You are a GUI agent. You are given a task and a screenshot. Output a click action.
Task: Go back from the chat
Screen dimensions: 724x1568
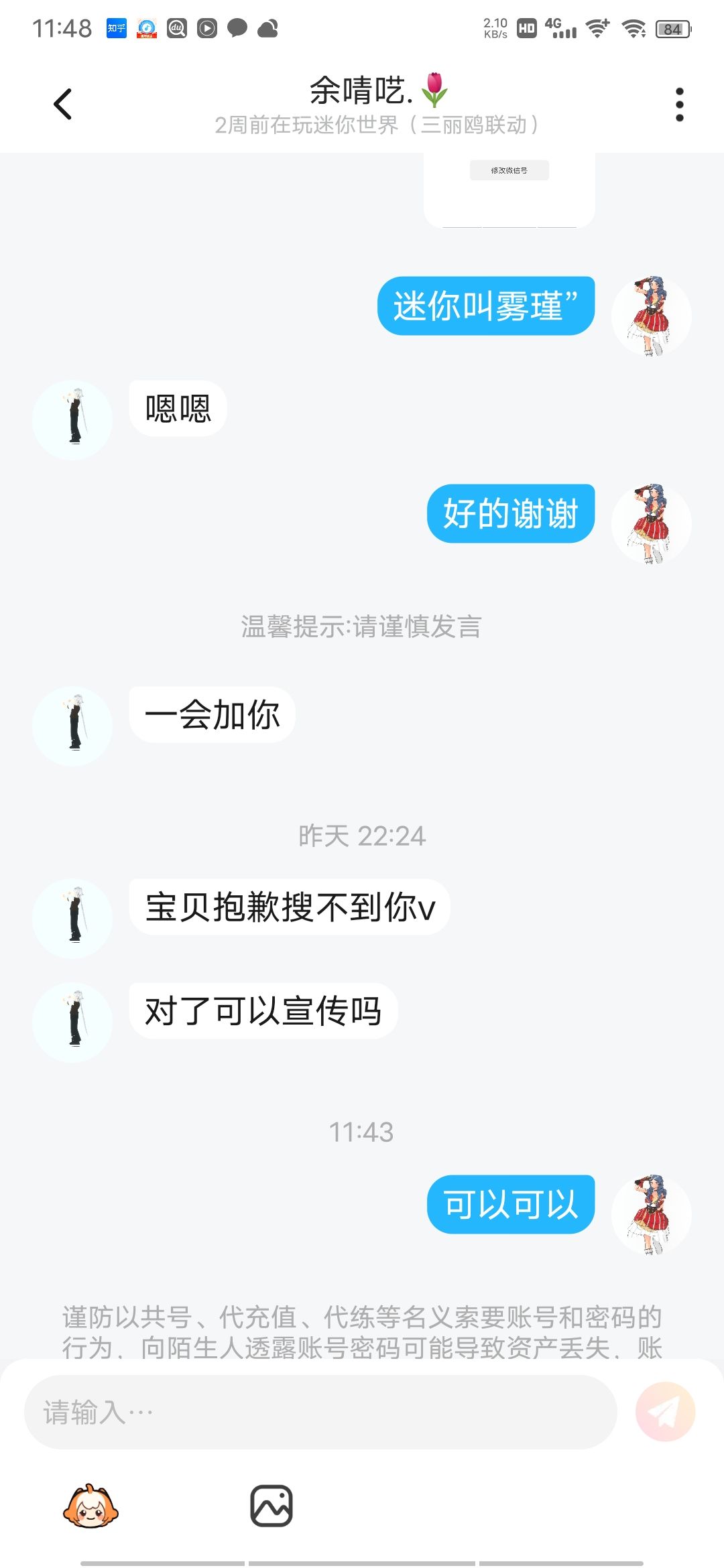click(x=63, y=105)
